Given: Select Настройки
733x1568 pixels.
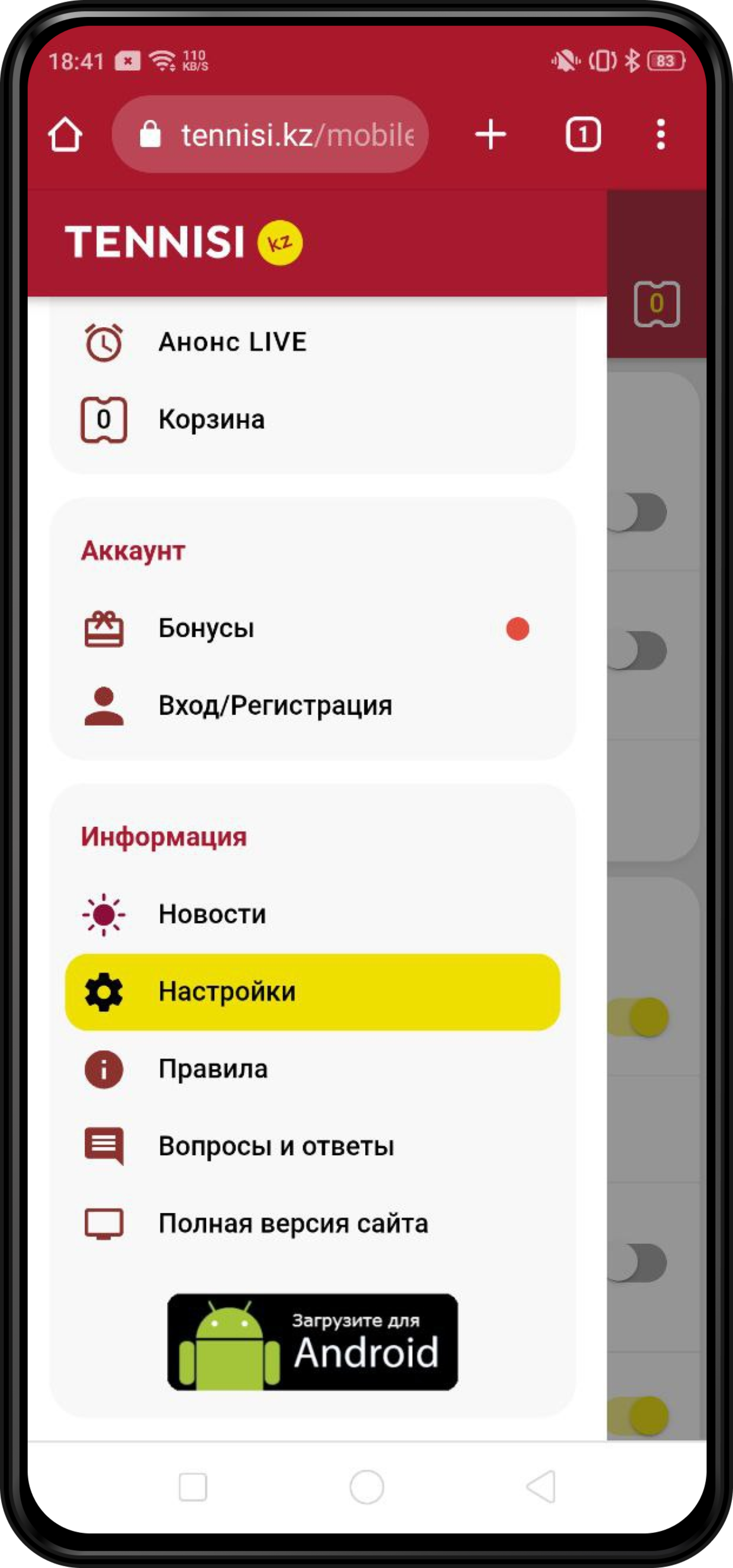Looking at the screenshot, I should pyautogui.click(x=312, y=991).
